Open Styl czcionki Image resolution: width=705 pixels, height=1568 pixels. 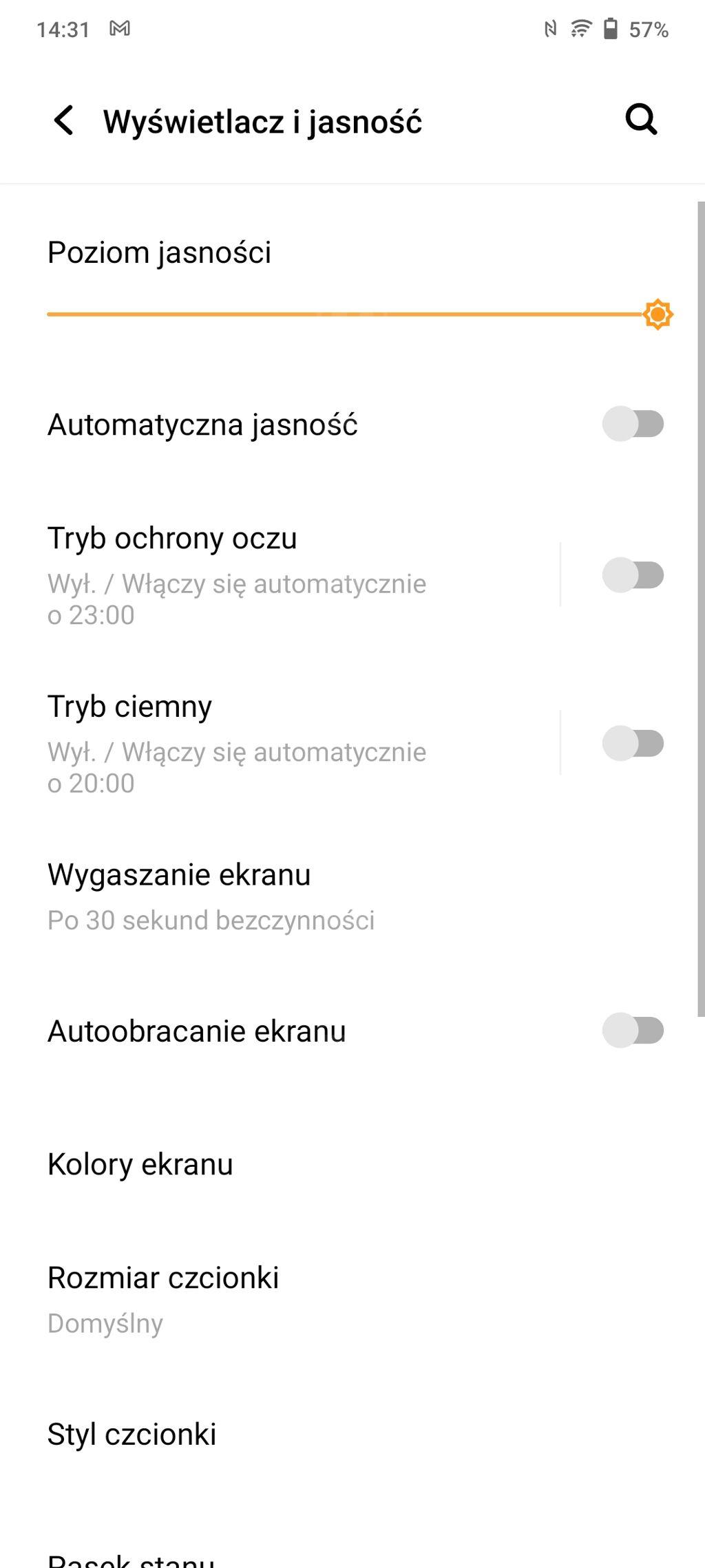352,1435
